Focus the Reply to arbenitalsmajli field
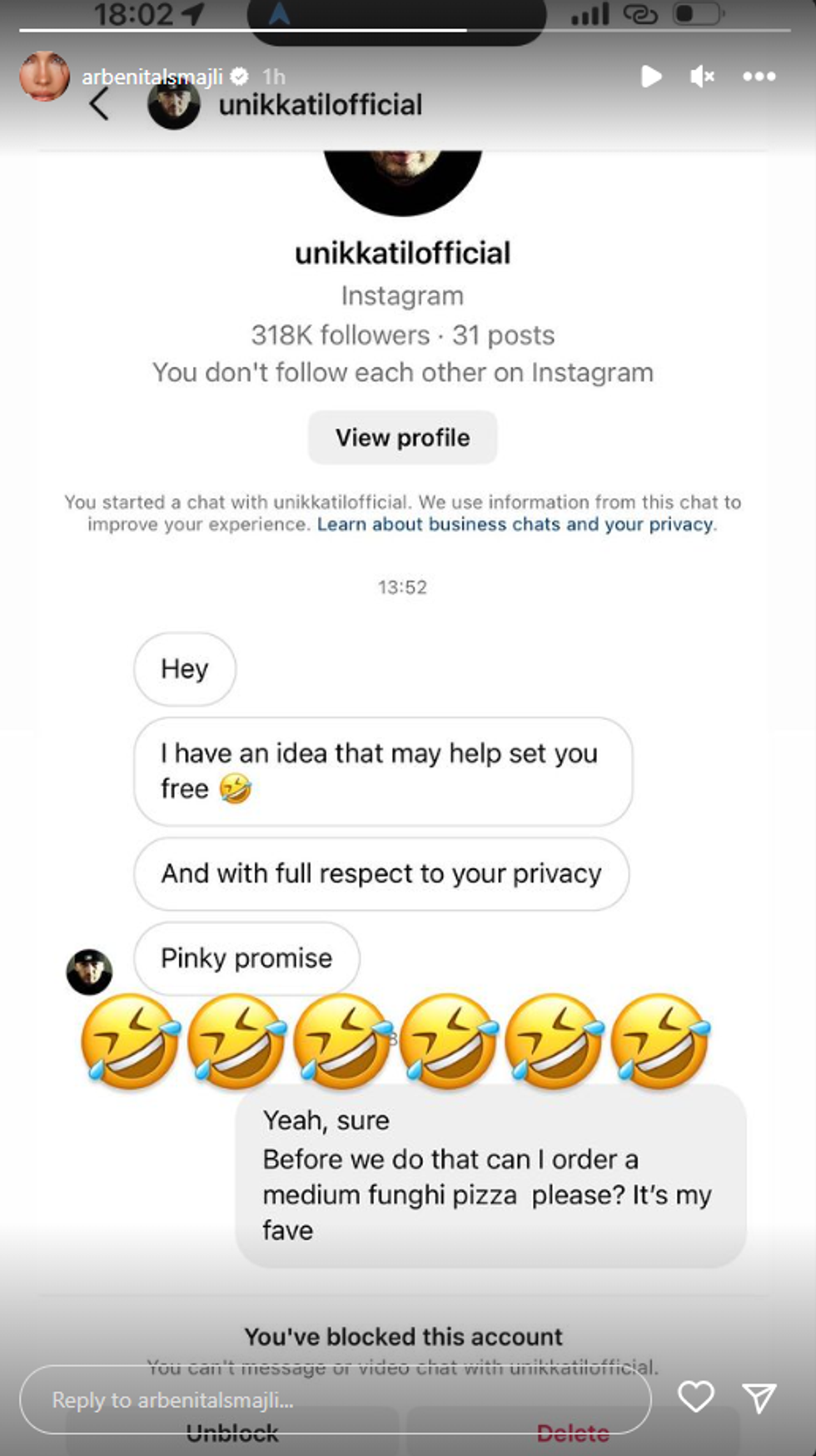Screen dimensions: 816x1456 [335, 1399]
